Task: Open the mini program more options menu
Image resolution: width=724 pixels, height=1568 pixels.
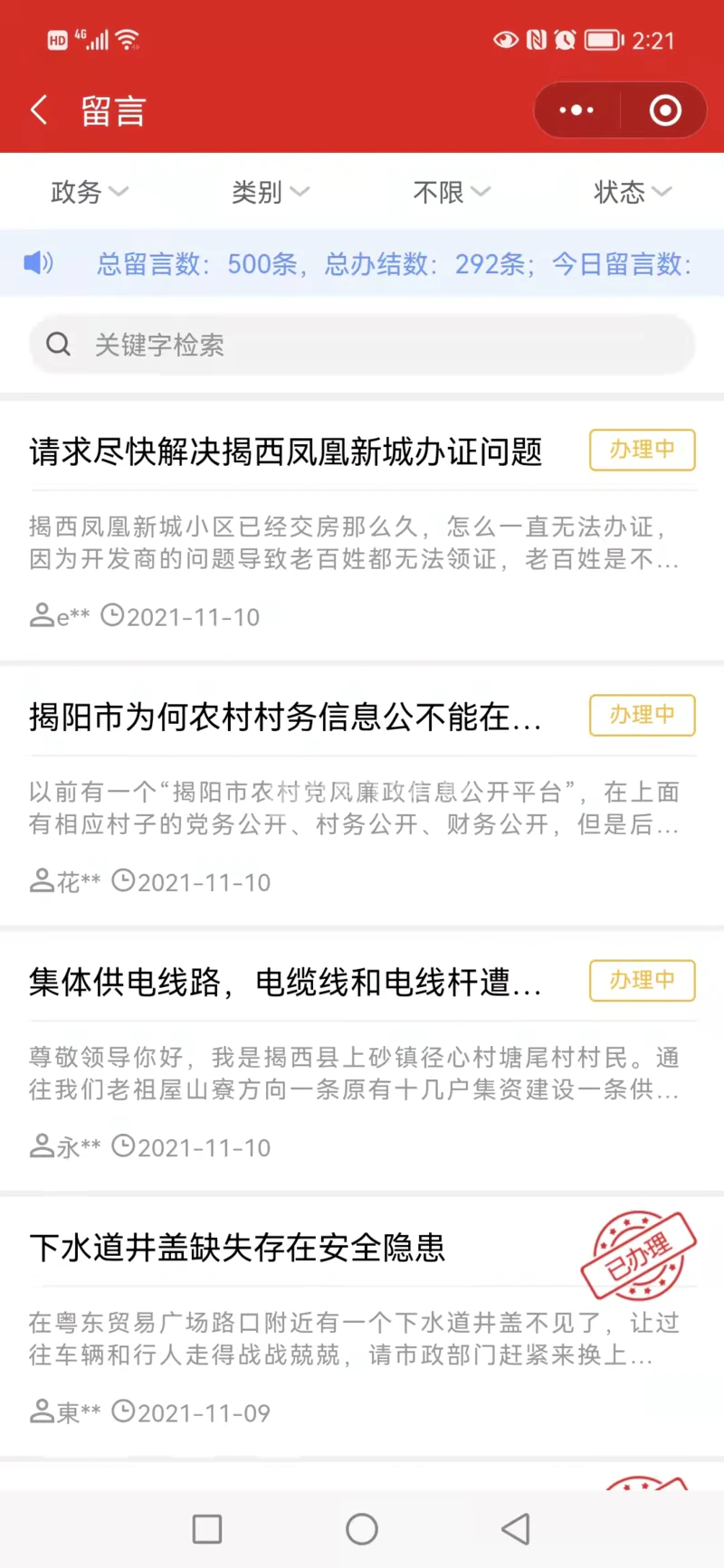Action: tap(576, 110)
